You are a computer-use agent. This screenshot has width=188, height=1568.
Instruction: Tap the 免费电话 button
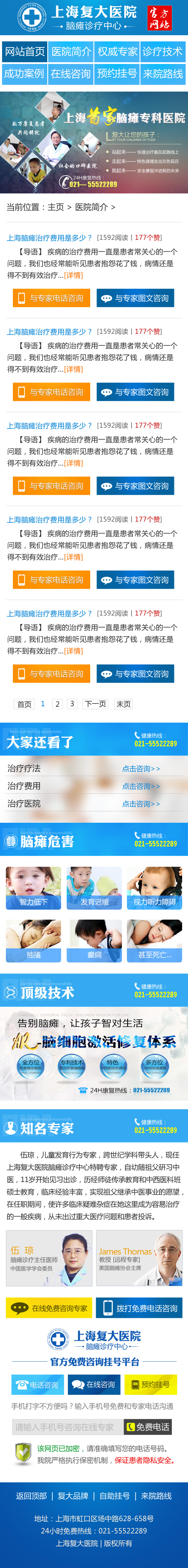click(148, 1426)
